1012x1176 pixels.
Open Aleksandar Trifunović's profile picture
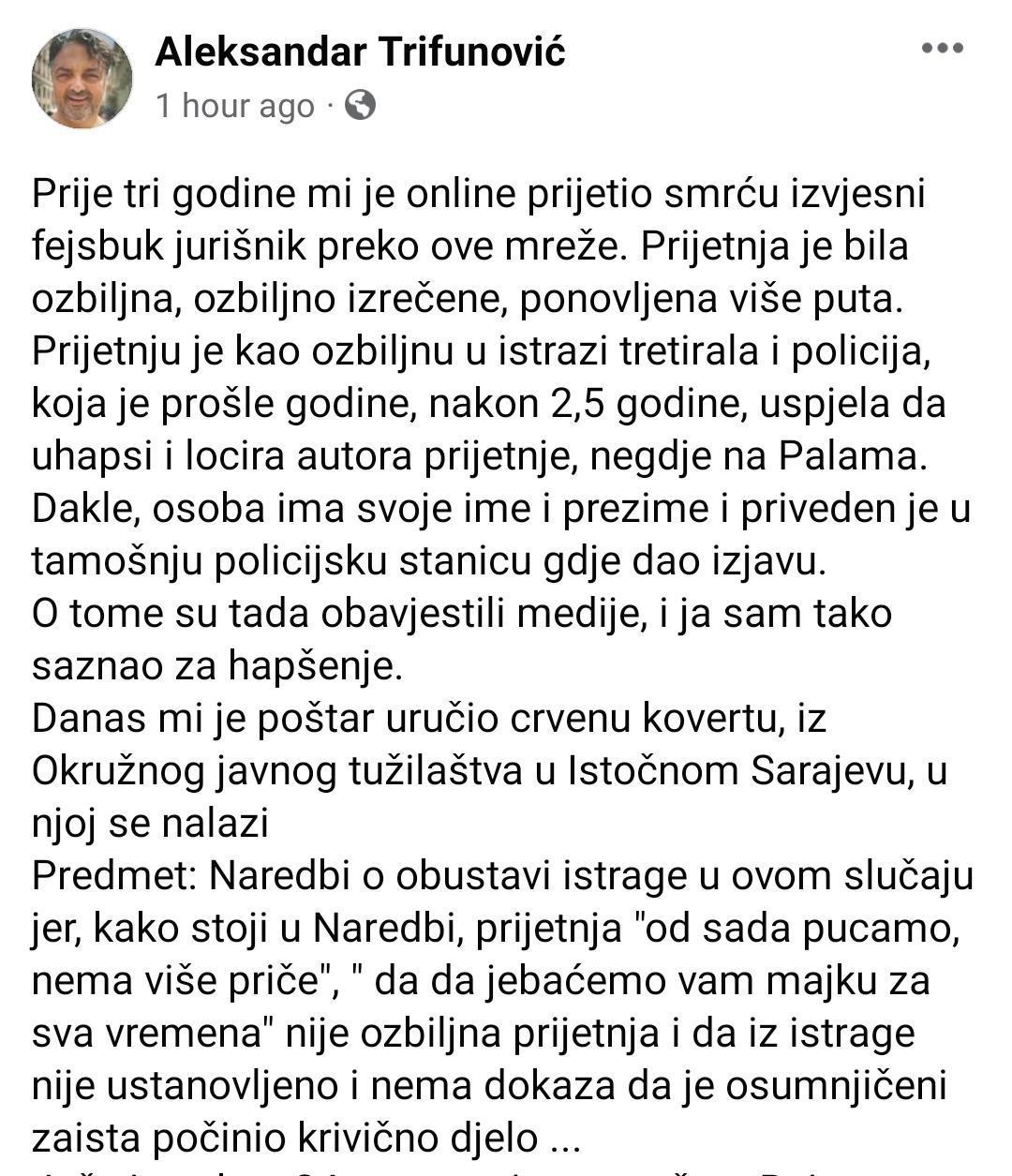(82, 78)
